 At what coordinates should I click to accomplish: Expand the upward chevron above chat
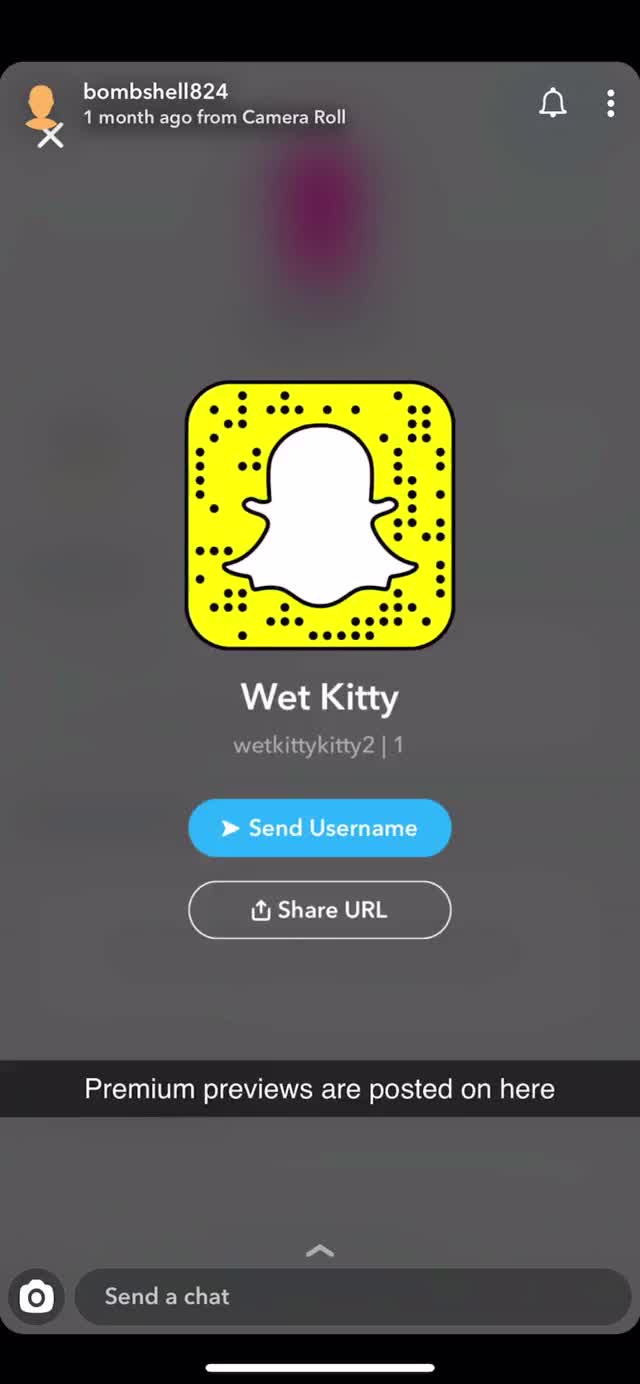pos(320,1251)
